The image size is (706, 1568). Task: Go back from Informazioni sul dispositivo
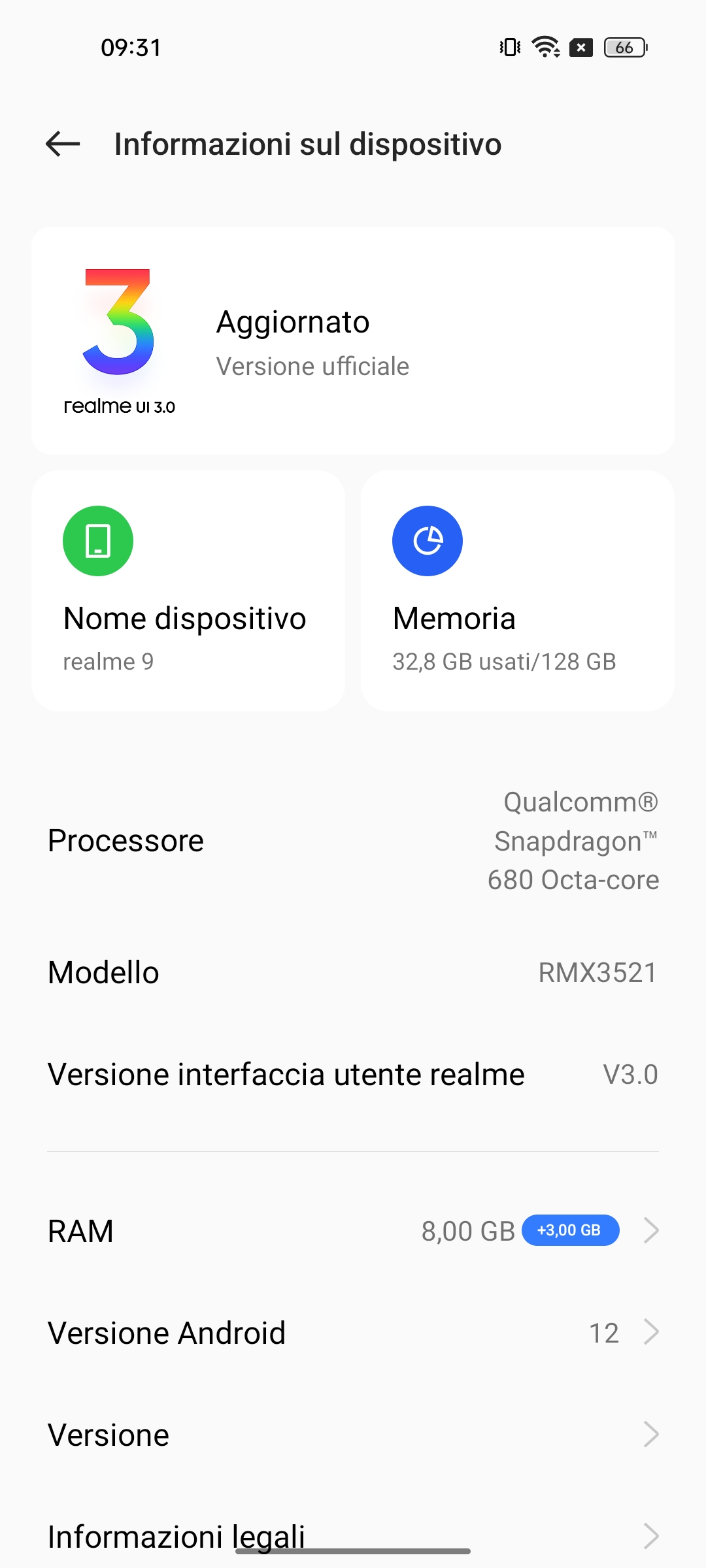coord(63,144)
